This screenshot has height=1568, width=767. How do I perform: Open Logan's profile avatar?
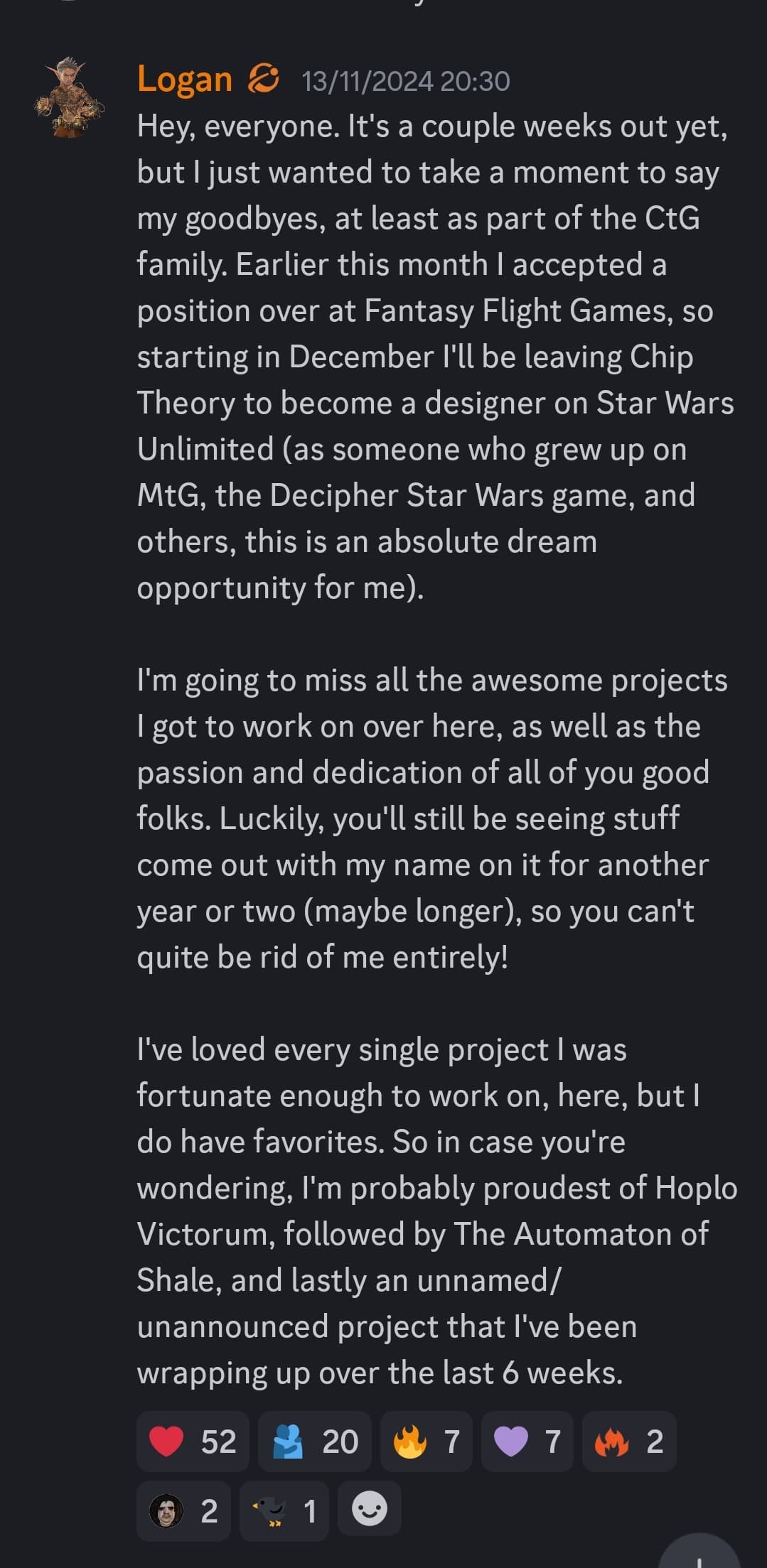pyautogui.click(x=69, y=97)
